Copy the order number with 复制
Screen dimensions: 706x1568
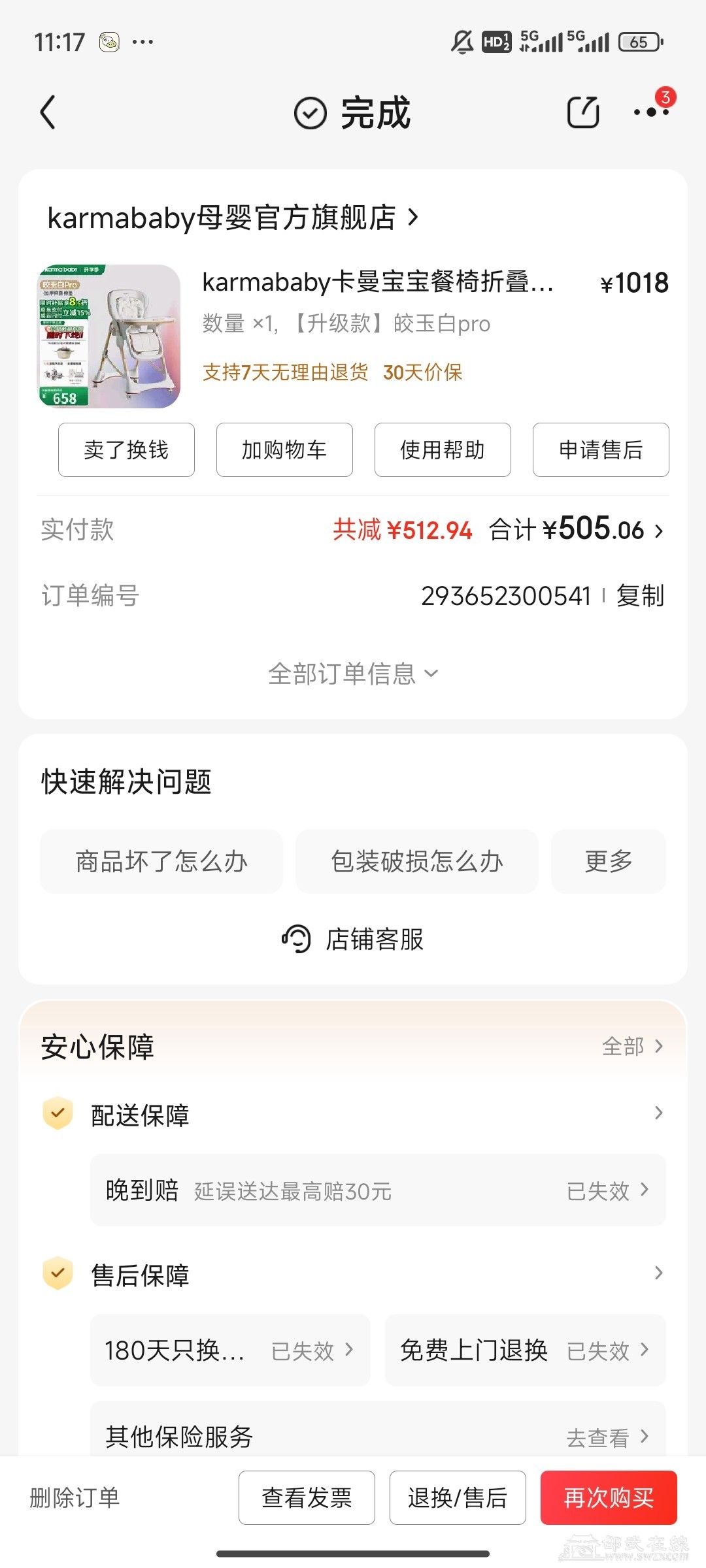pos(640,596)
